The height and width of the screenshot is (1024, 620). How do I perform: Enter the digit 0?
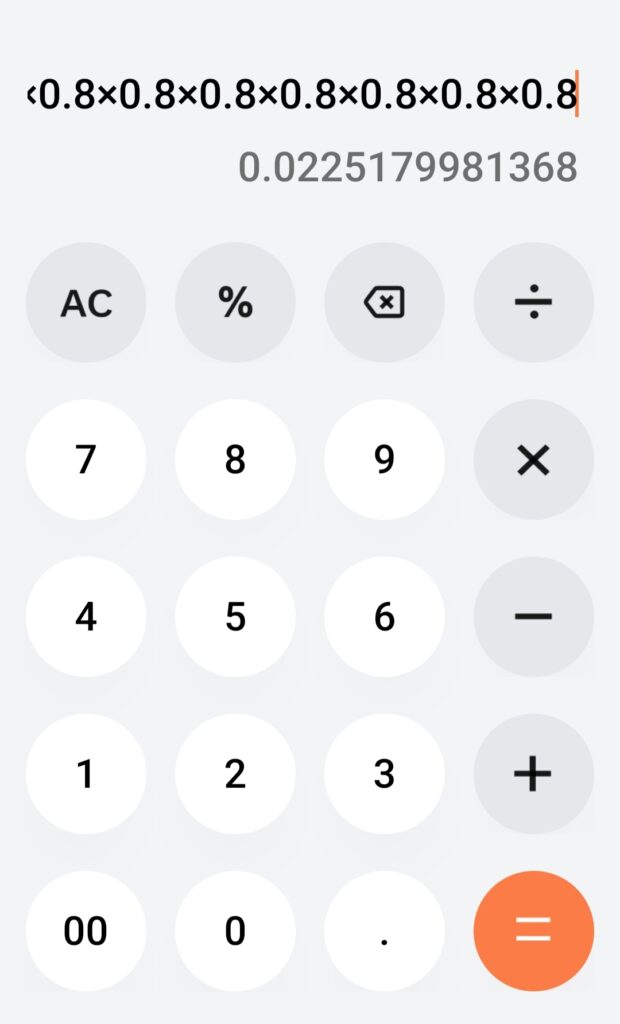tap(235, 930)
